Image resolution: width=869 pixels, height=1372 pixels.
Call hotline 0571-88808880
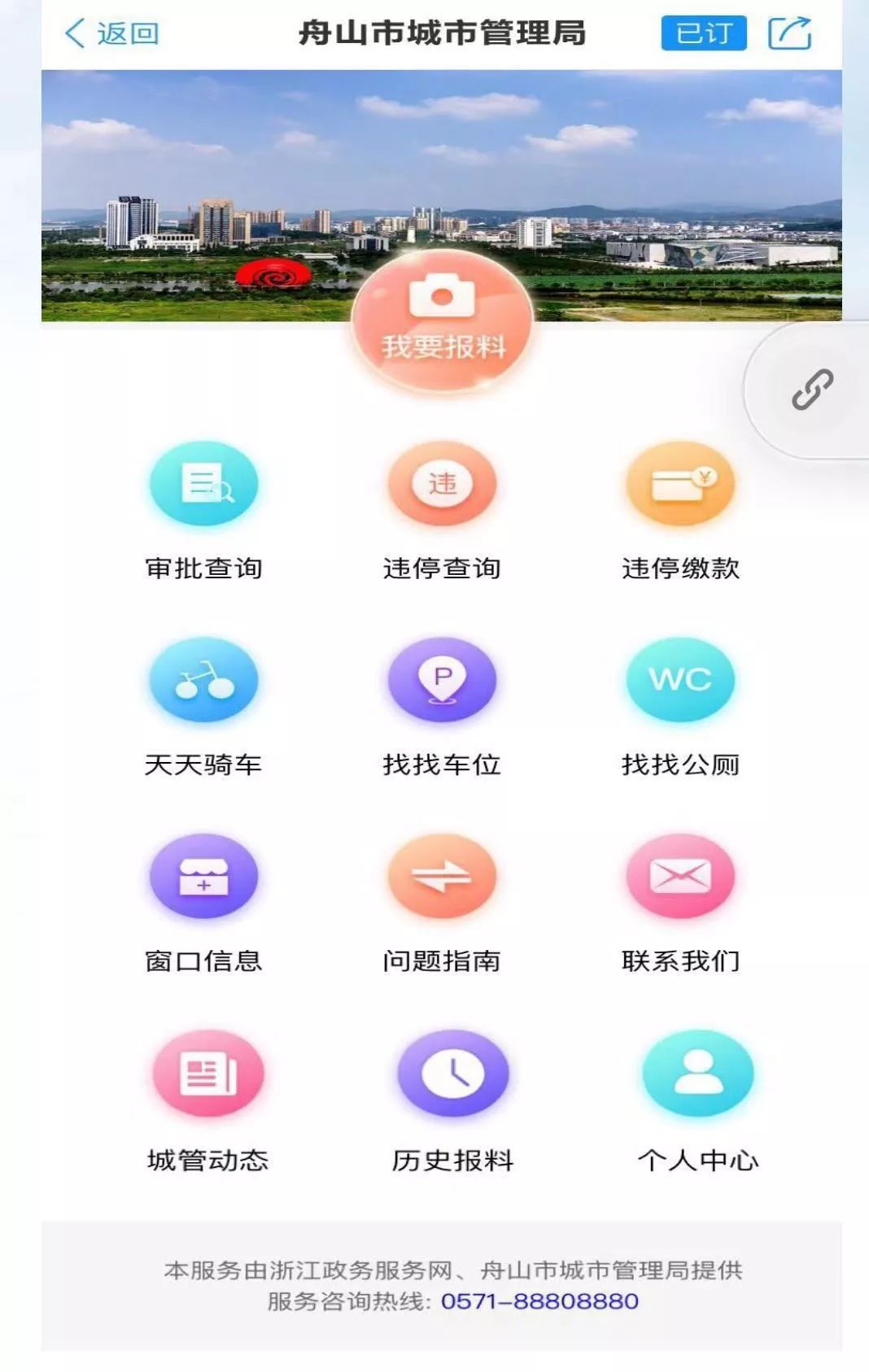tap(539, 1301)
